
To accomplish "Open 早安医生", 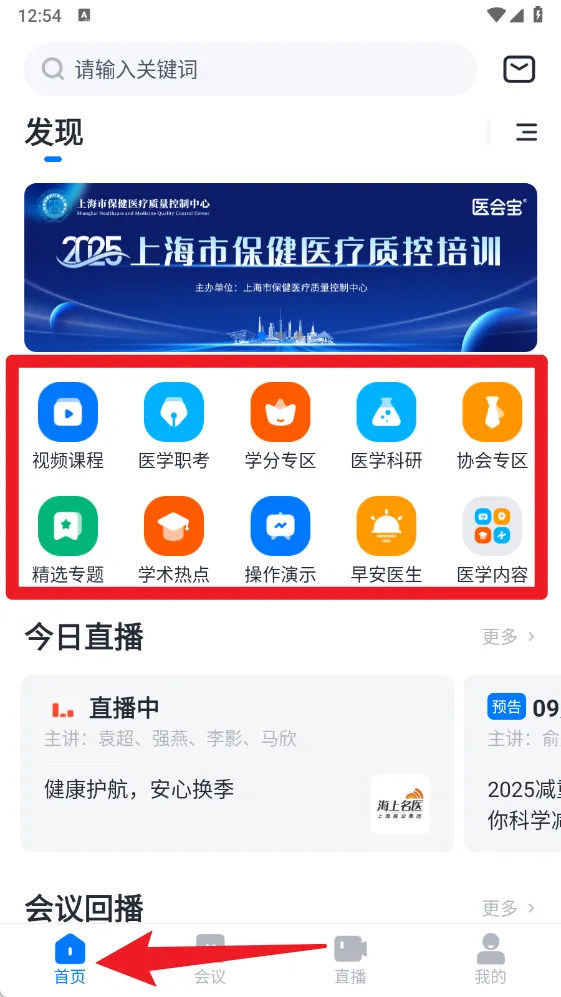I will pyautogui.click(x=386, y=540).
